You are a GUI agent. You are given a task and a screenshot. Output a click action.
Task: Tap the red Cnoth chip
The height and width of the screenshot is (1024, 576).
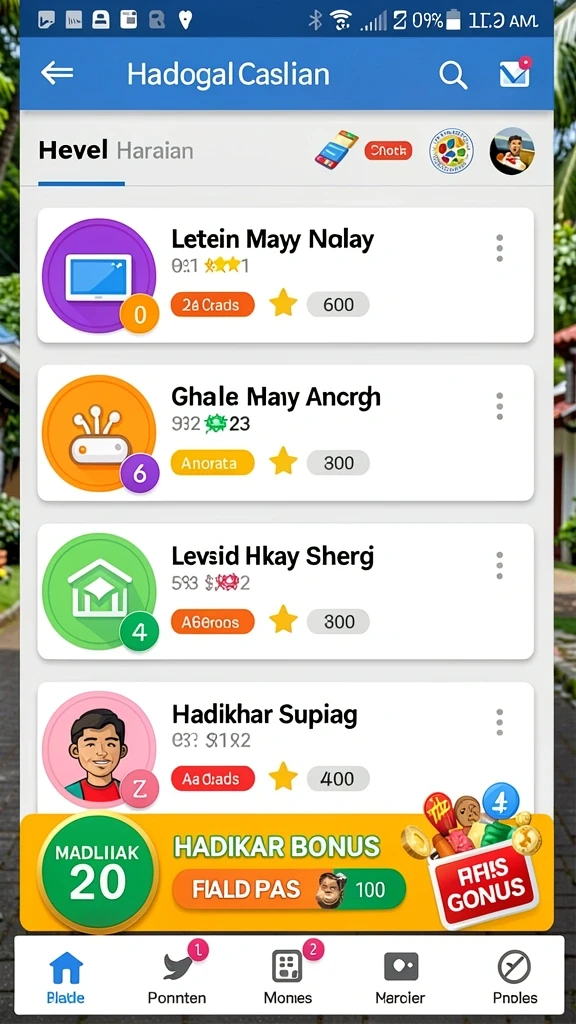(388, 151)
